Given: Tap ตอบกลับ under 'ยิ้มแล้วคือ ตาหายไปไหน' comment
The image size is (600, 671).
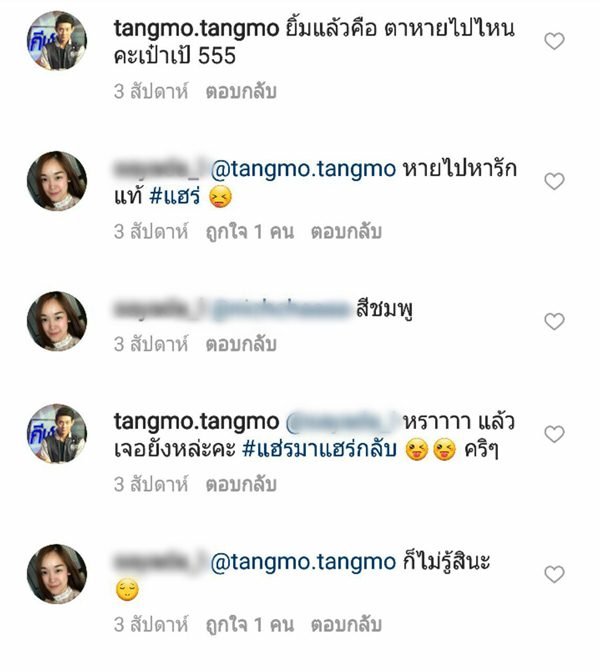Looking at the screenshot, I should pyautogui.click(x=241, y=92).
